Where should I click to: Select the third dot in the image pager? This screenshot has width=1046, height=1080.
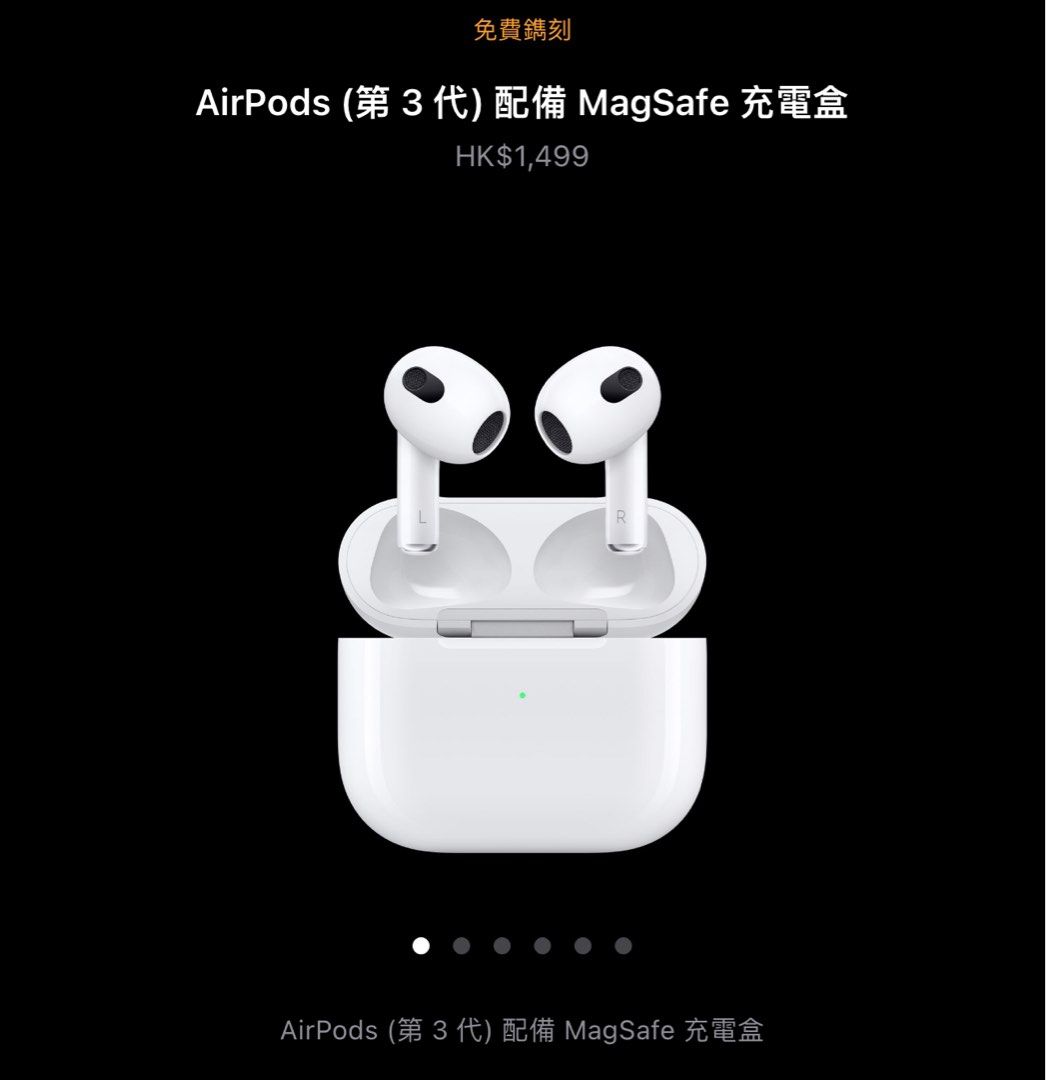502,945
